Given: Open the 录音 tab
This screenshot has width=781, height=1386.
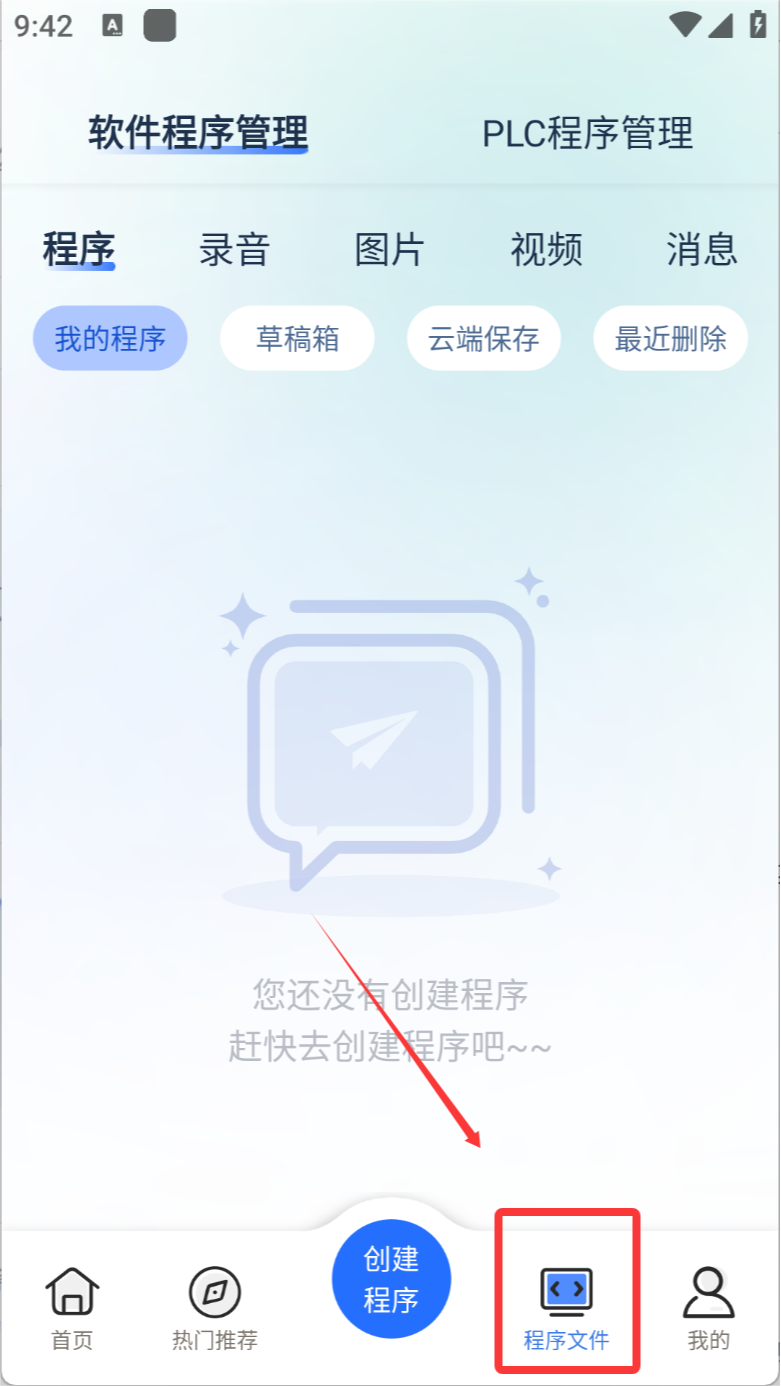Looking at the screenshot, I should (234, 249).
